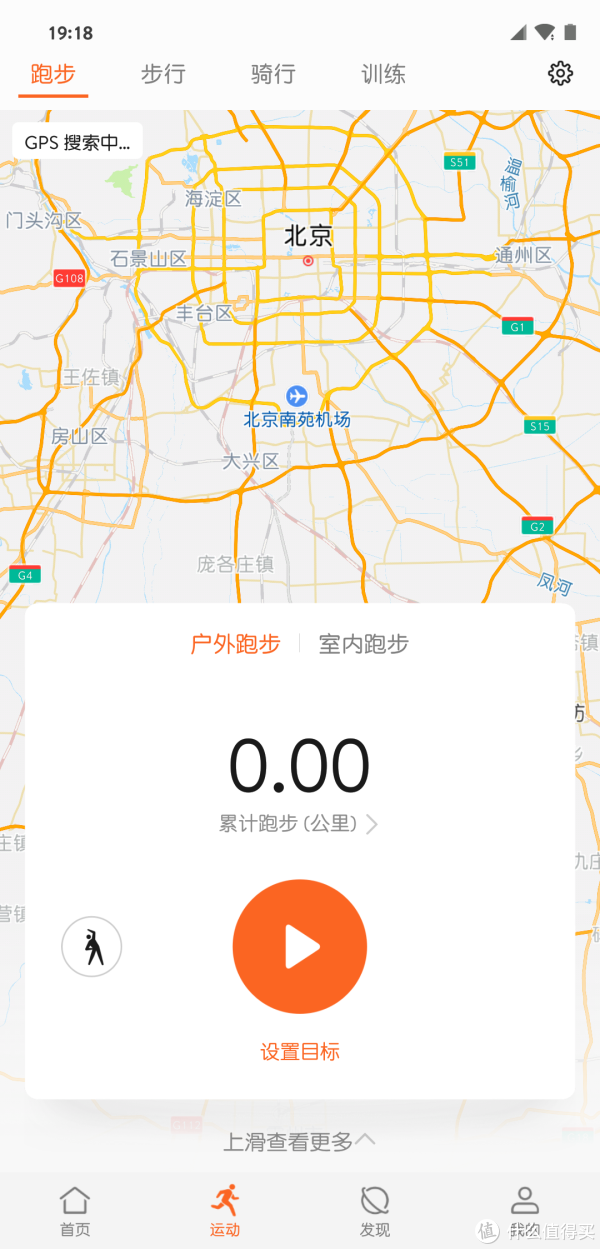Open 累计跑步 (公里) details
The height and width of the screenshot is (1249, 600).
coord(299,824)
